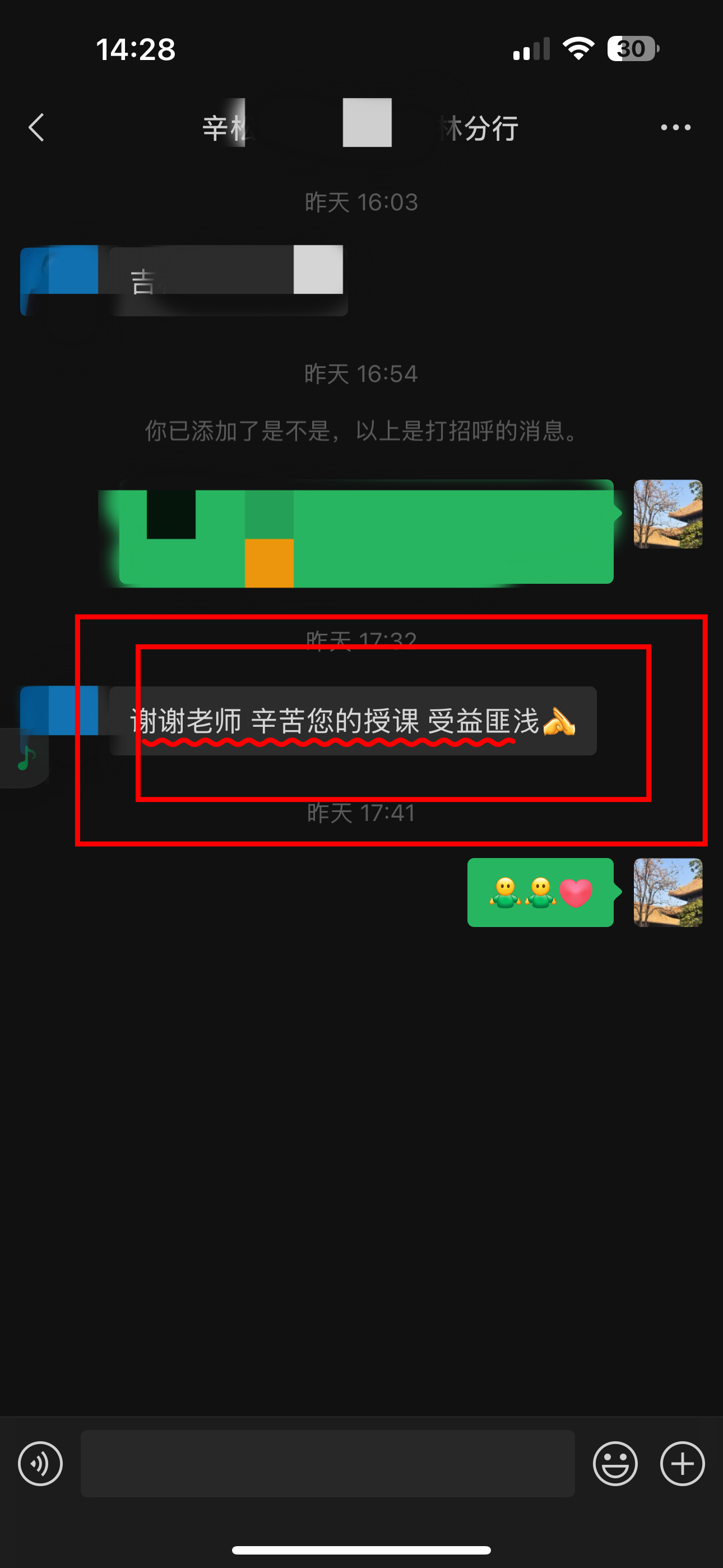This screenshot has width=723, height=1568.
Task: Switch to voice message input
Action: (x=40, y=1463)
